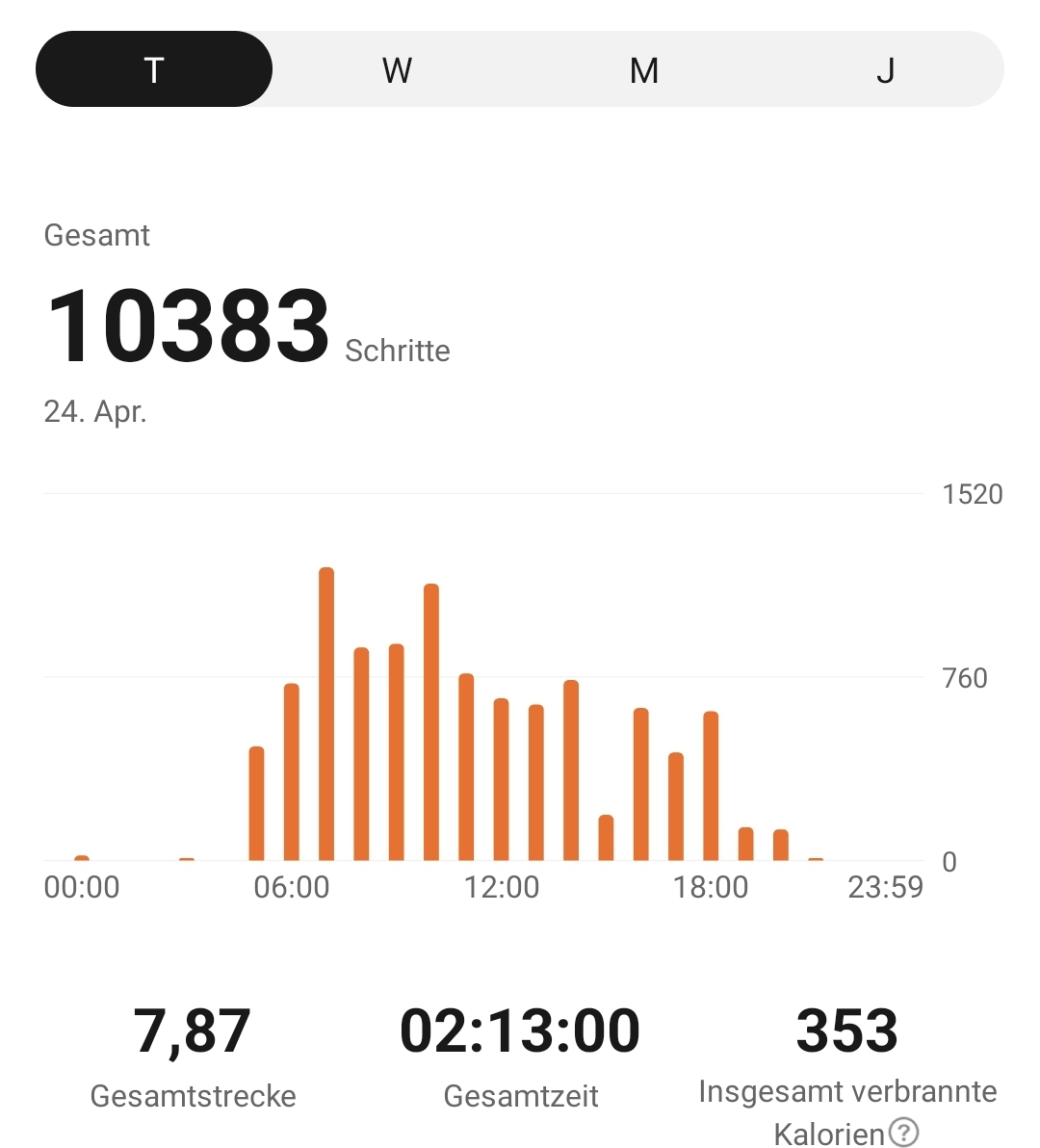Open the help icon next to Kalorien
The image size is (1040, 1148).
[903, 1132]
